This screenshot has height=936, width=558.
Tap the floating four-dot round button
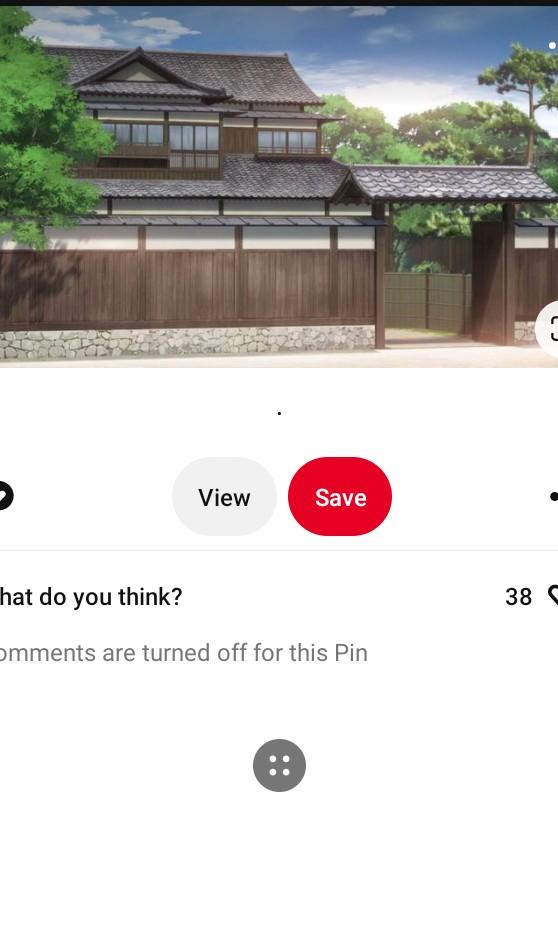pos(279,765)
